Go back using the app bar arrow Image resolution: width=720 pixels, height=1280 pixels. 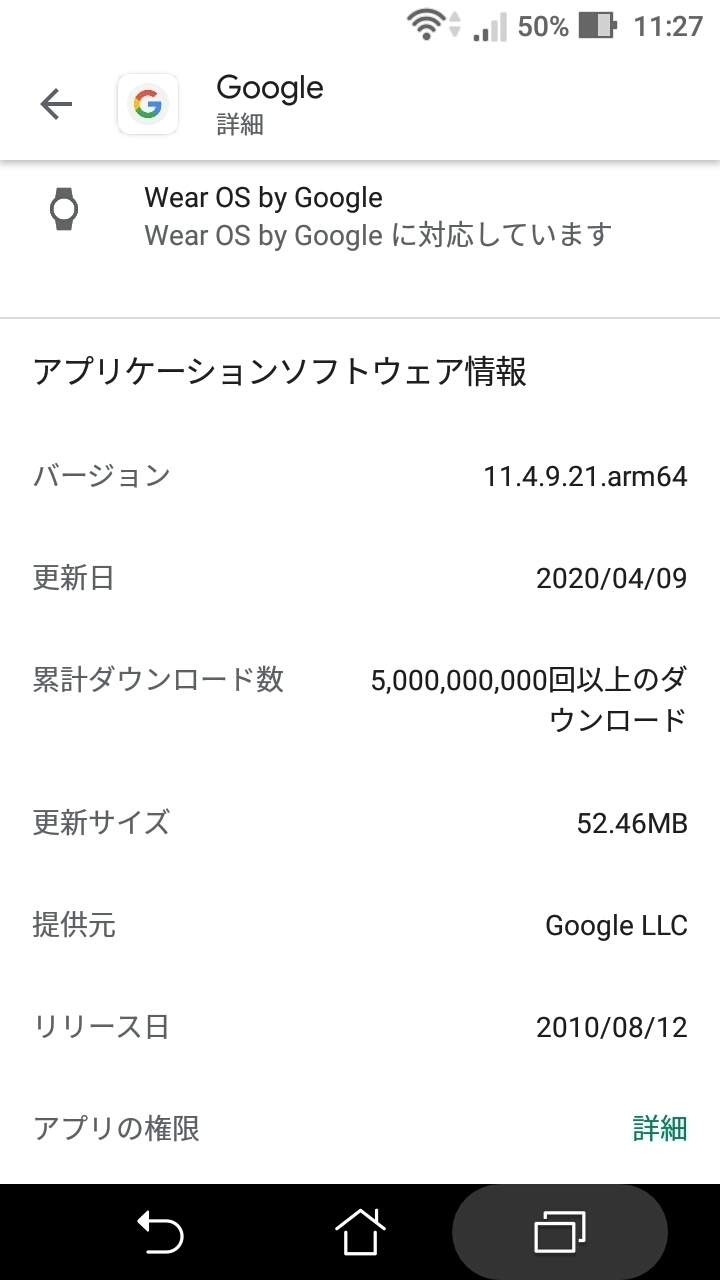click(56, 104)
